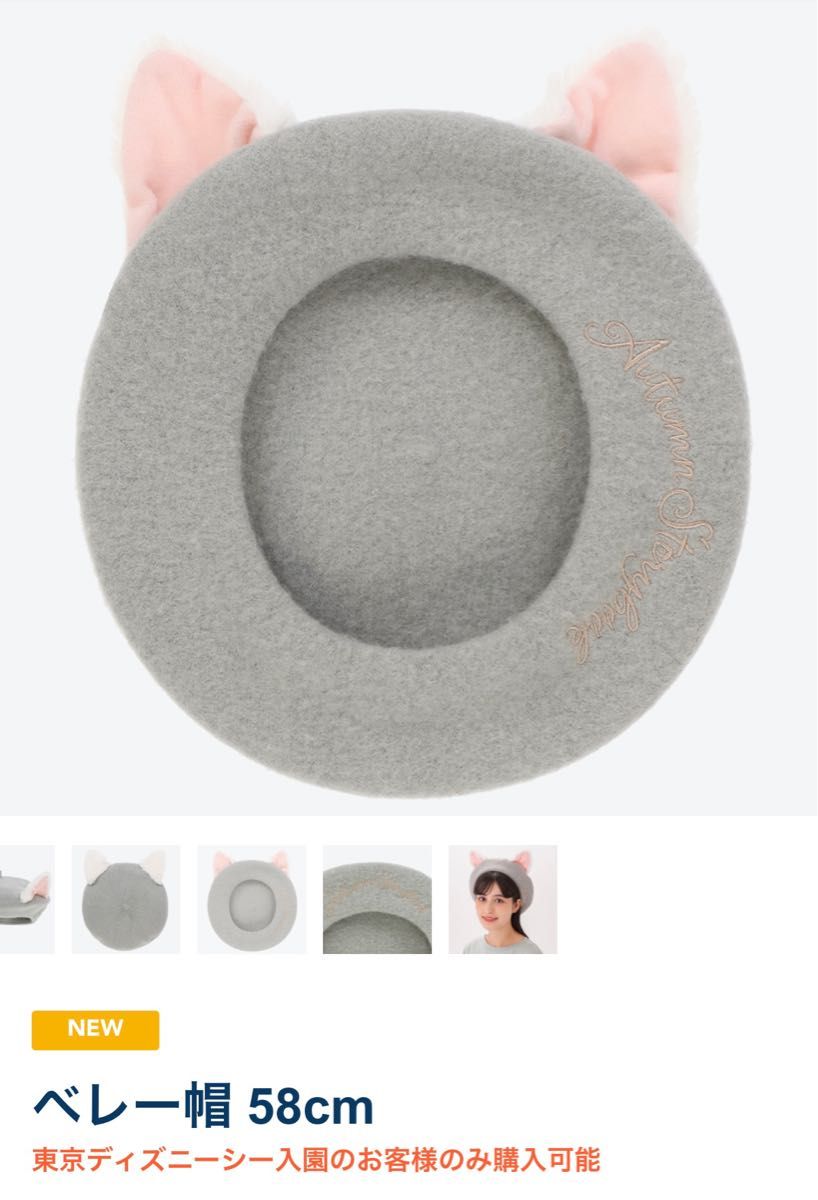Select the thumbnail showing the beret's underside with pink ears
The image size is (818, 1200).
[251, 899]
